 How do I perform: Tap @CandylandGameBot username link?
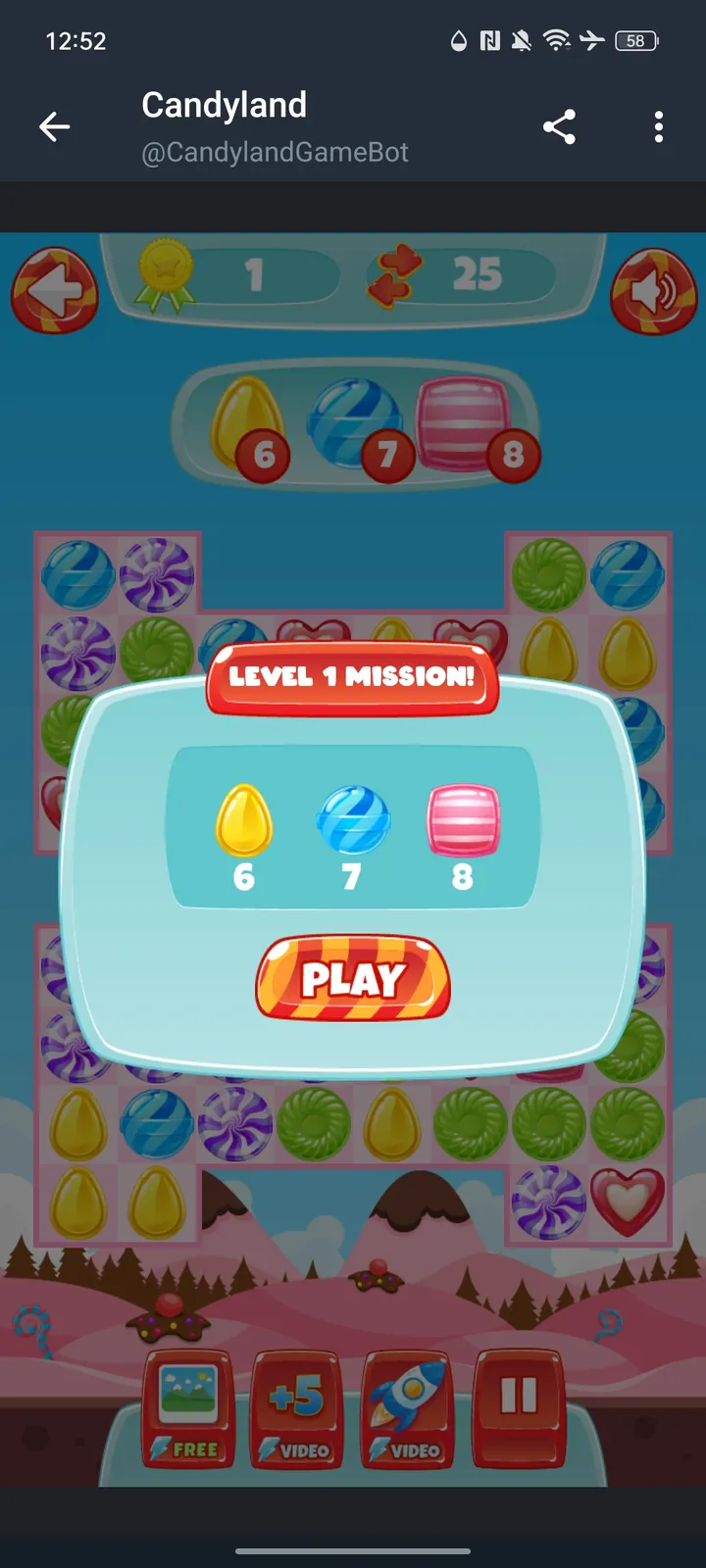point(275,153)
